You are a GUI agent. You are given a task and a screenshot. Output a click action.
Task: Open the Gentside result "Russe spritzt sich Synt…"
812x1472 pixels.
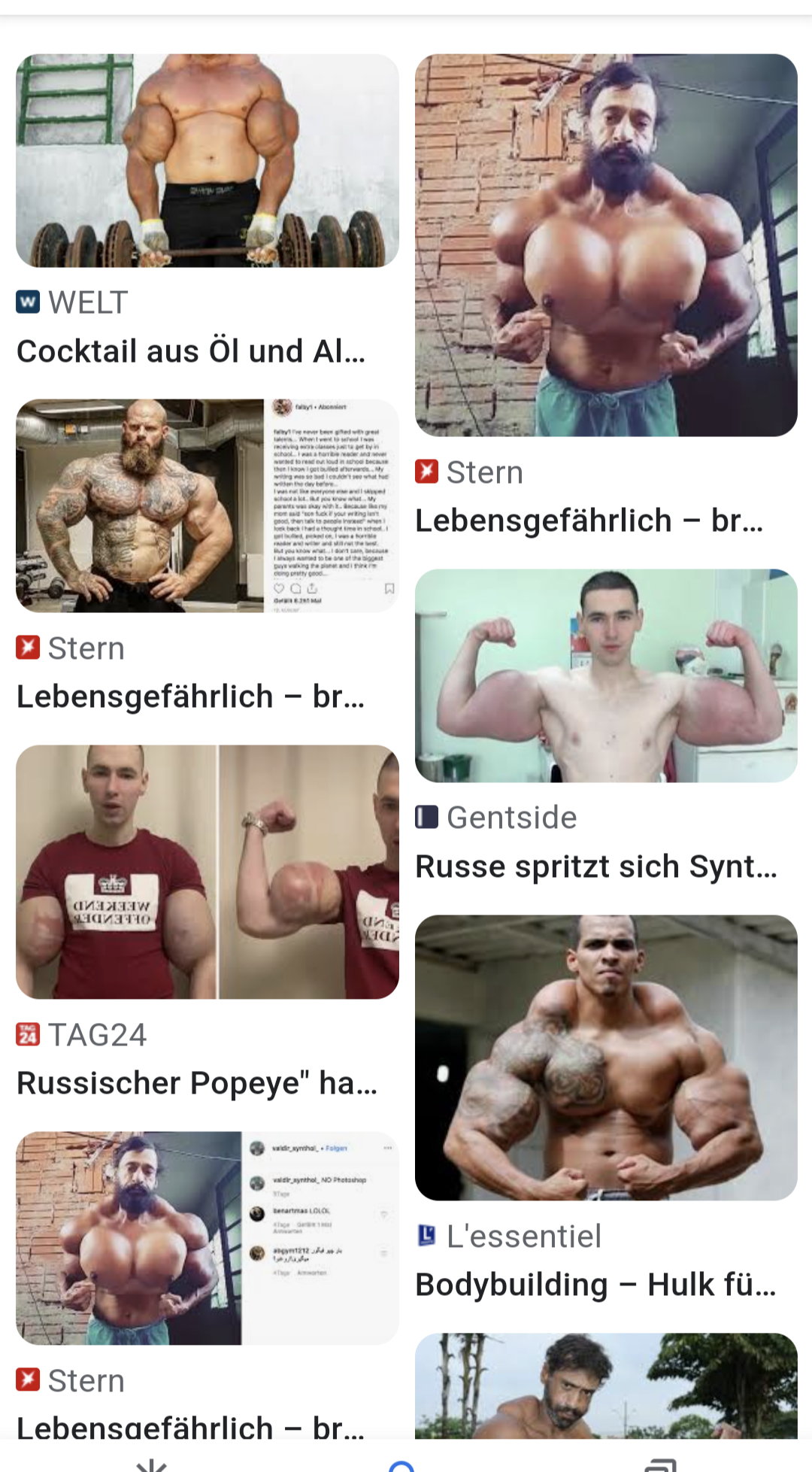tap(606, 675)
